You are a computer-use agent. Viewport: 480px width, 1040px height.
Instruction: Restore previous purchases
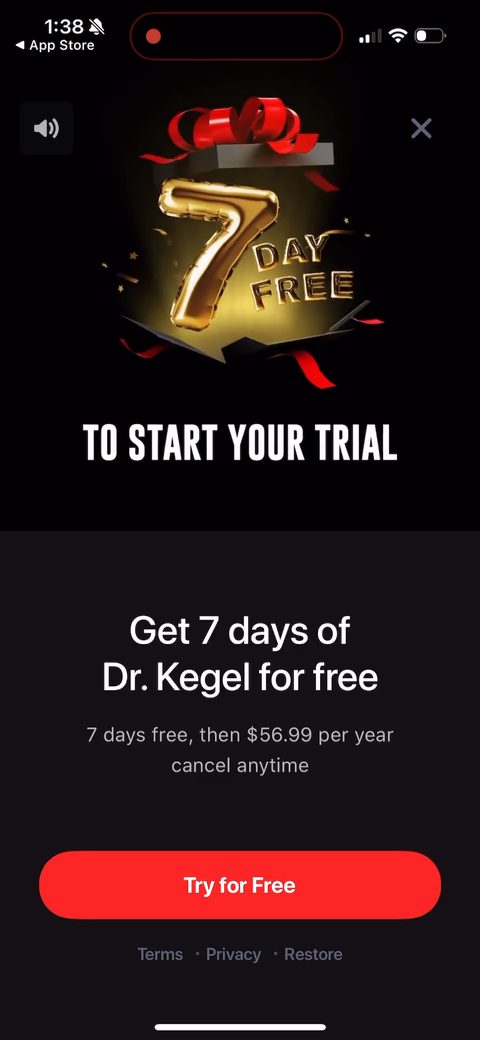coord(313,954)
